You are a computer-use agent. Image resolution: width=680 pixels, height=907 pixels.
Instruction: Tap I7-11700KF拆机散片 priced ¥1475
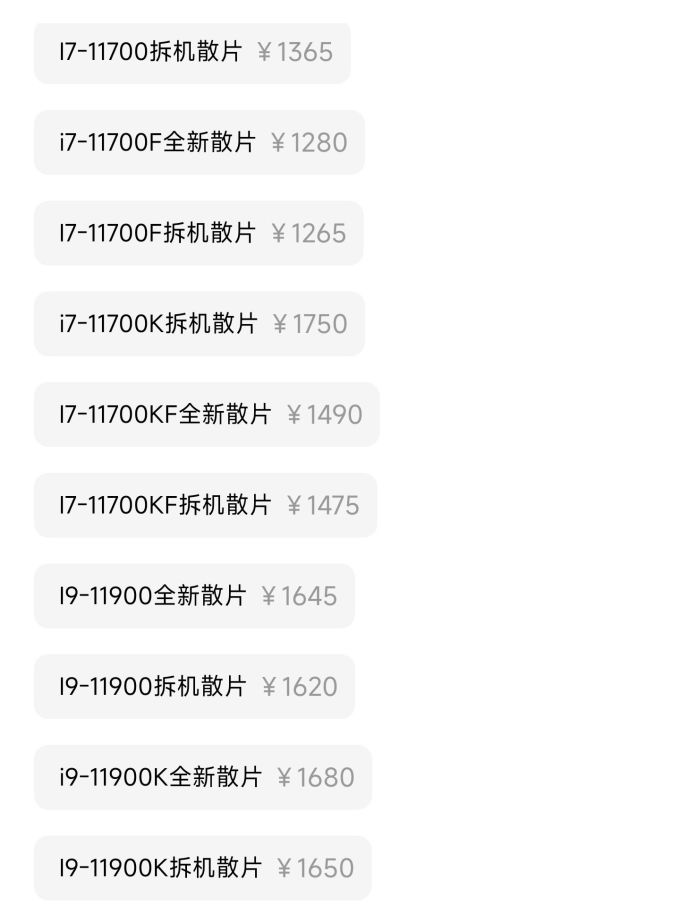(x=205, y=505)
